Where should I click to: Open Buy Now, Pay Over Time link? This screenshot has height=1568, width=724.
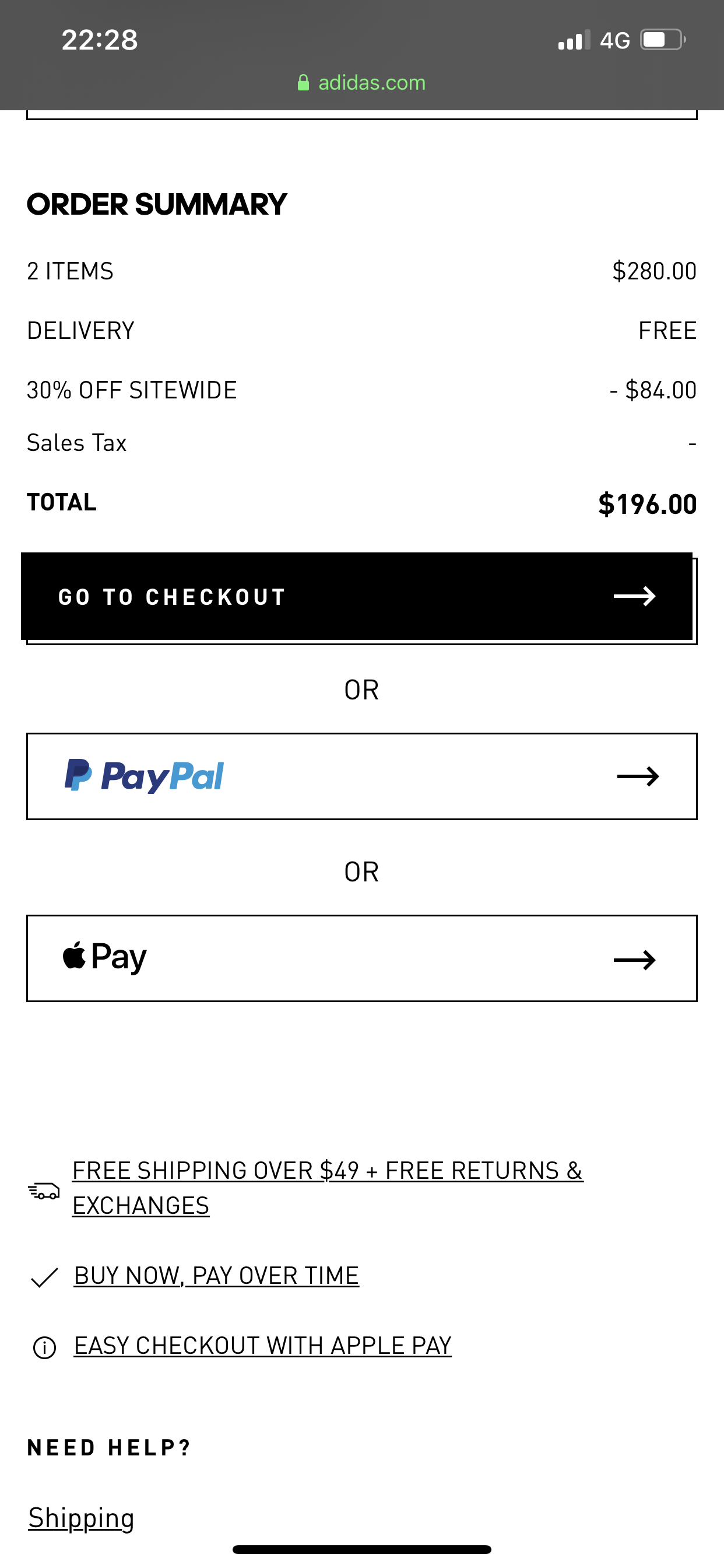pos(216,1275)
